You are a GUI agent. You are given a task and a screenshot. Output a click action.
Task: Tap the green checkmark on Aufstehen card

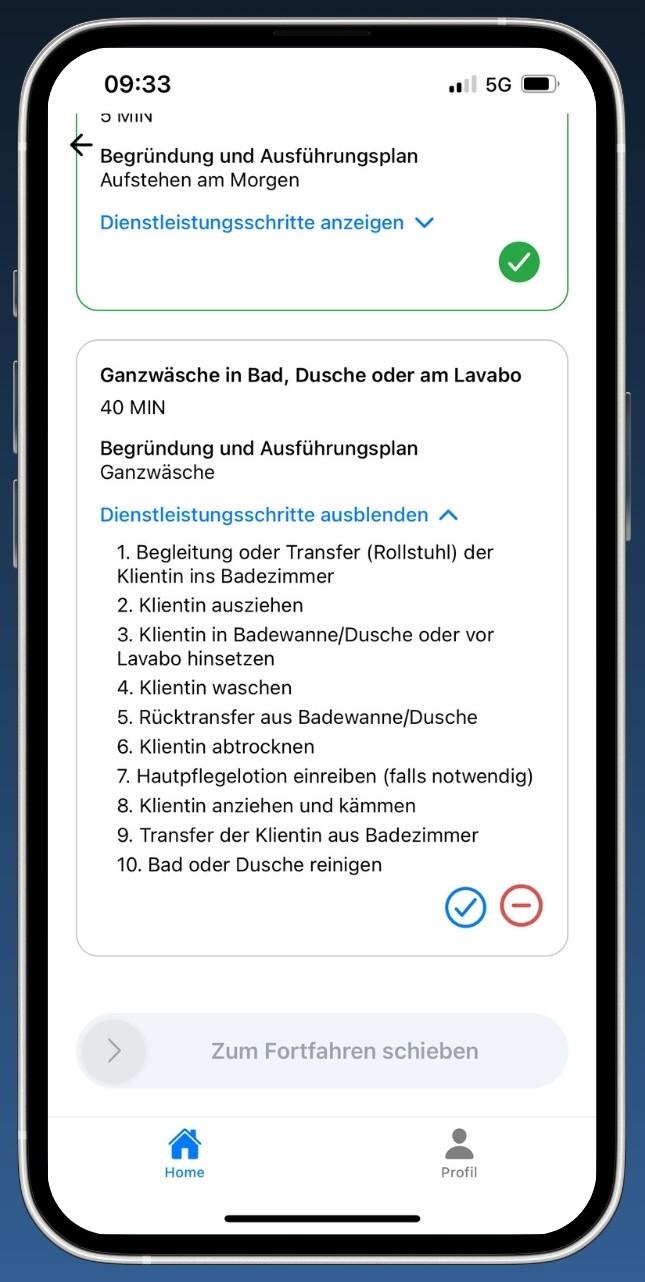pos(519,263)
